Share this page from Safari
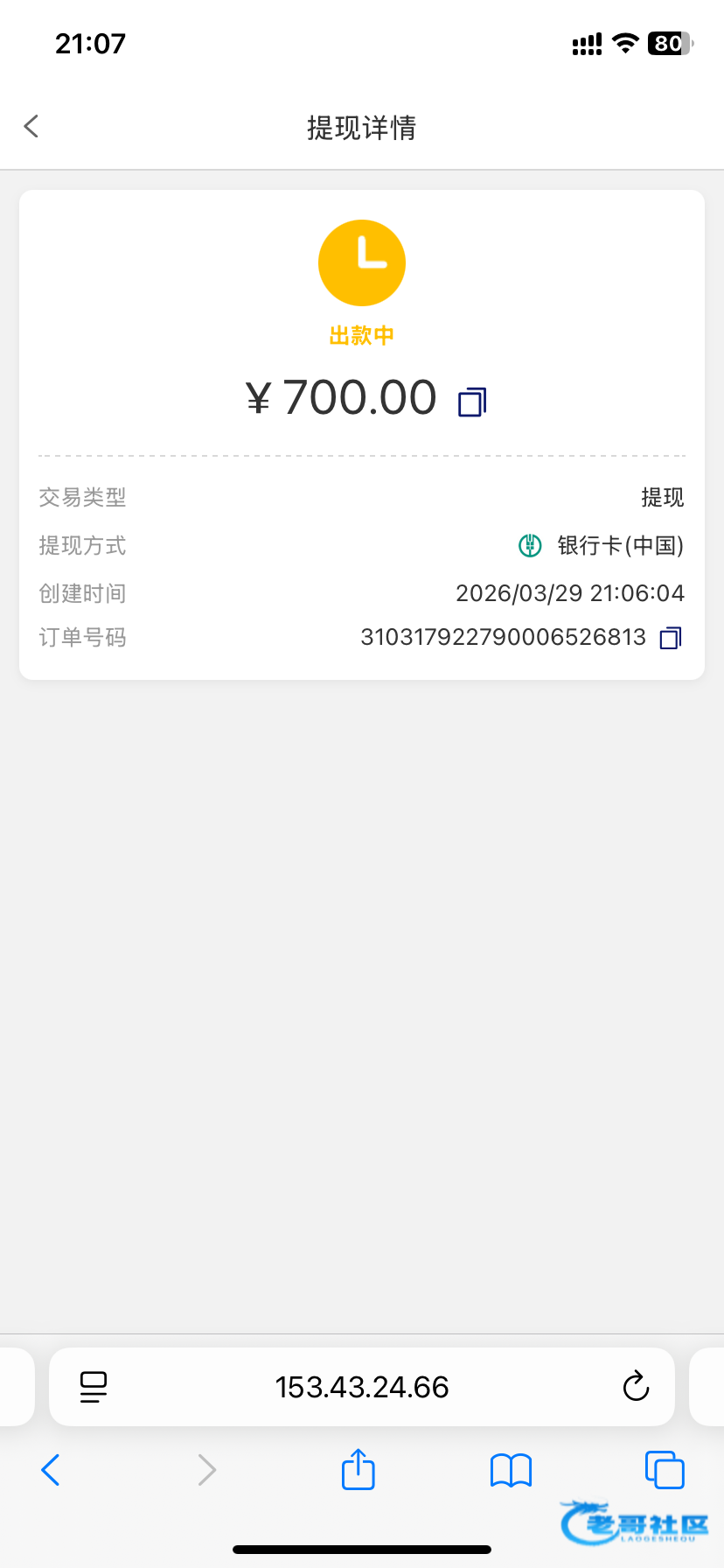Viewport: 724px width, 1568px height. click(358, 1469)
